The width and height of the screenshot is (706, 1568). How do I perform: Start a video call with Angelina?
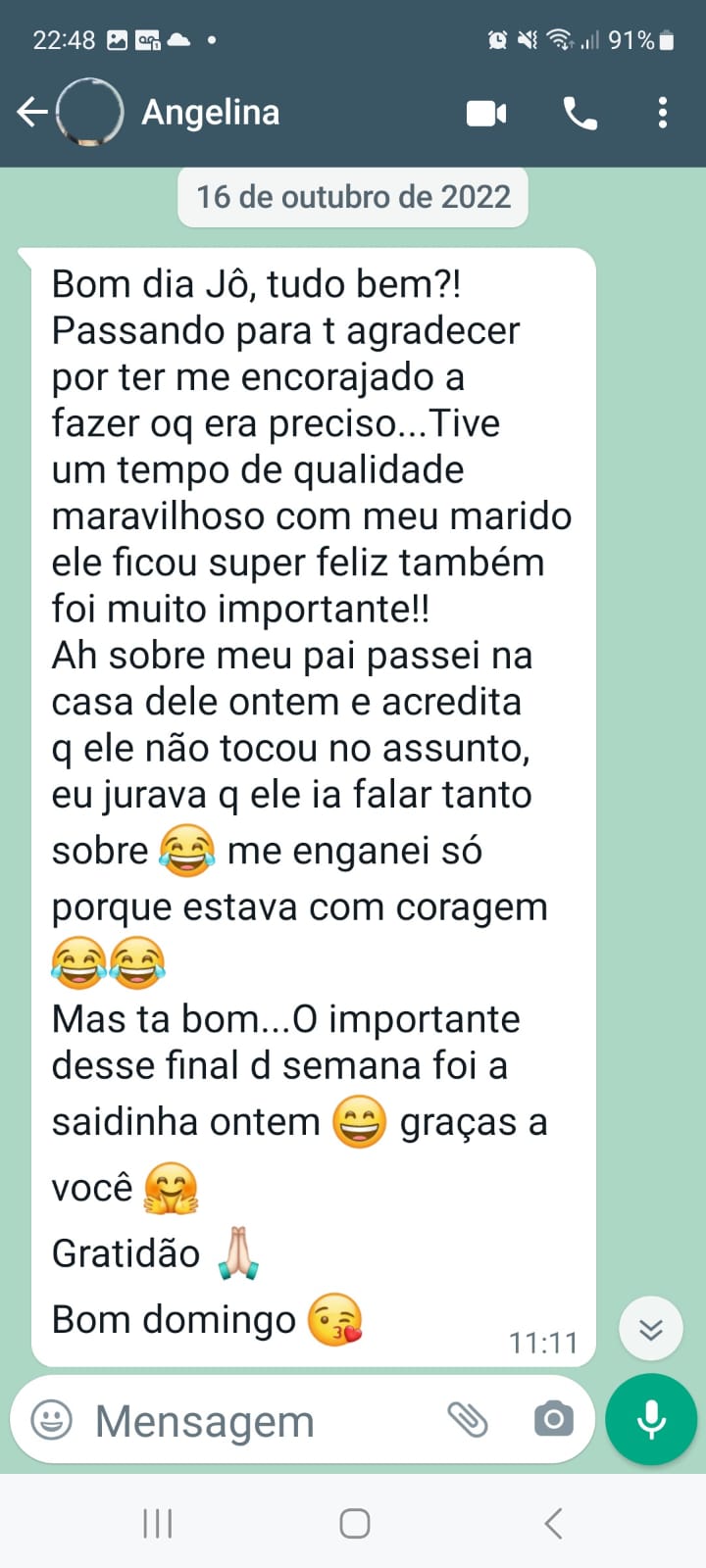coord(486,114)
